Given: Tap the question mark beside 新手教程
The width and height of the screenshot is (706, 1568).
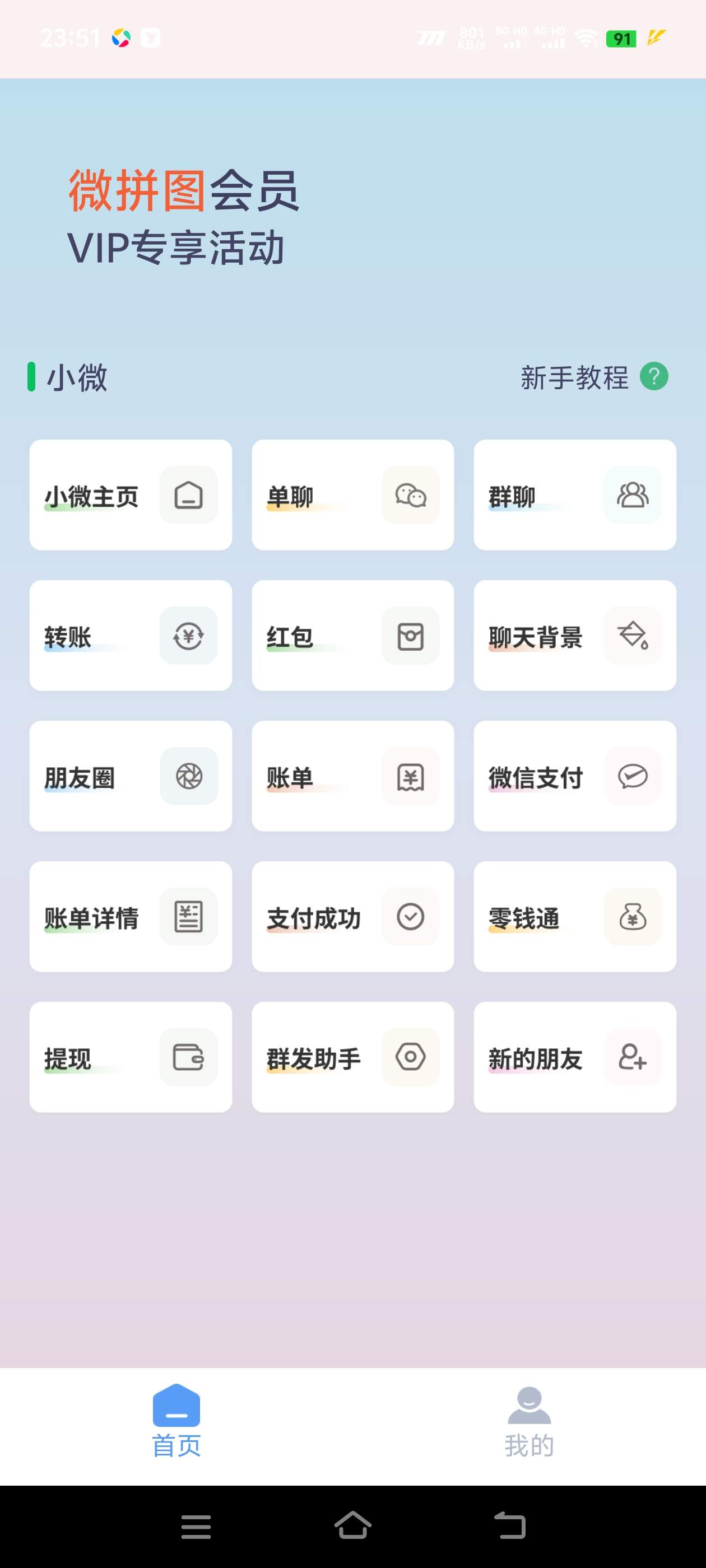Looking at the screenshot, I should point(654,377).
